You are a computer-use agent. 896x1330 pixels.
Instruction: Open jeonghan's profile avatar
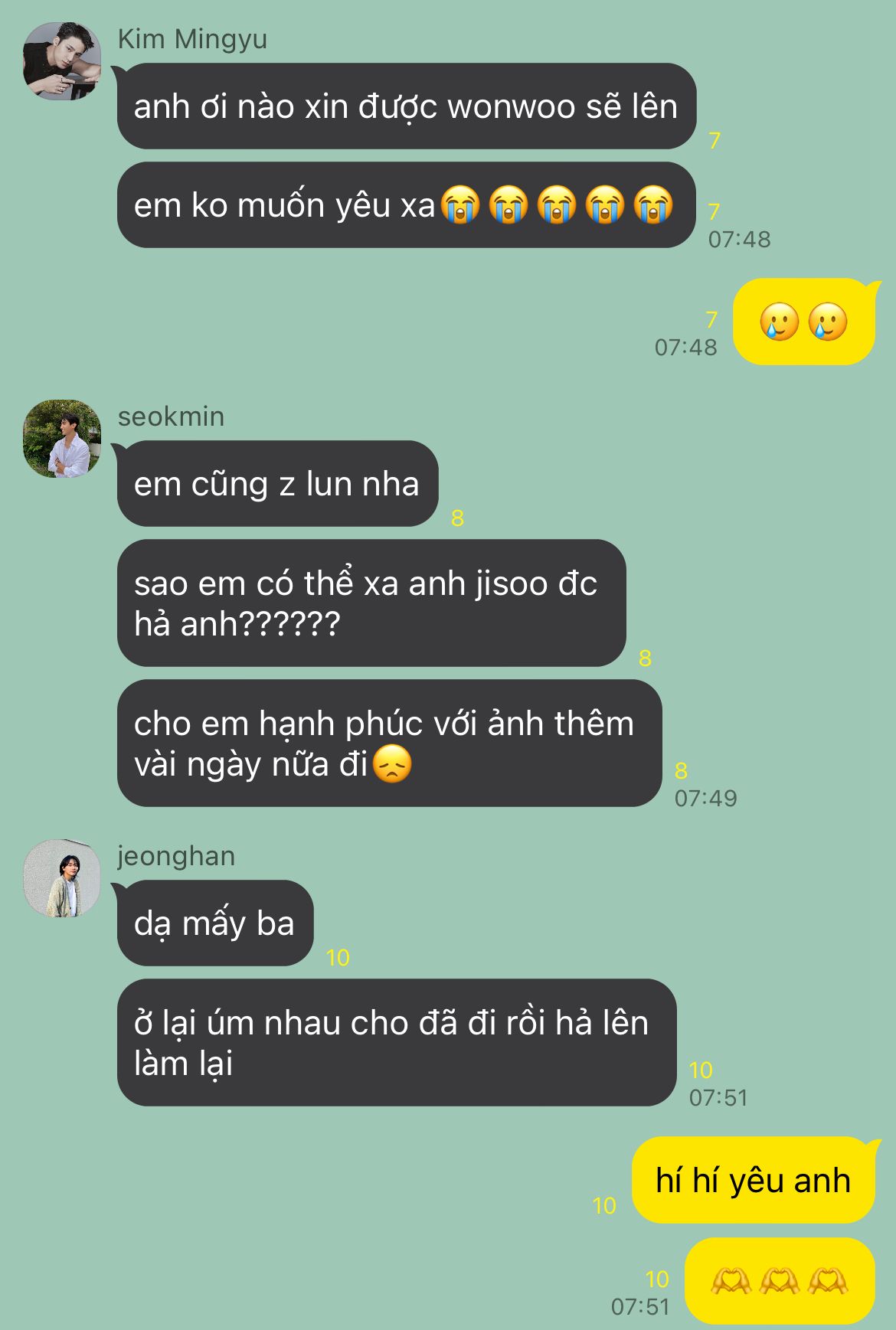tap(62, 878)
